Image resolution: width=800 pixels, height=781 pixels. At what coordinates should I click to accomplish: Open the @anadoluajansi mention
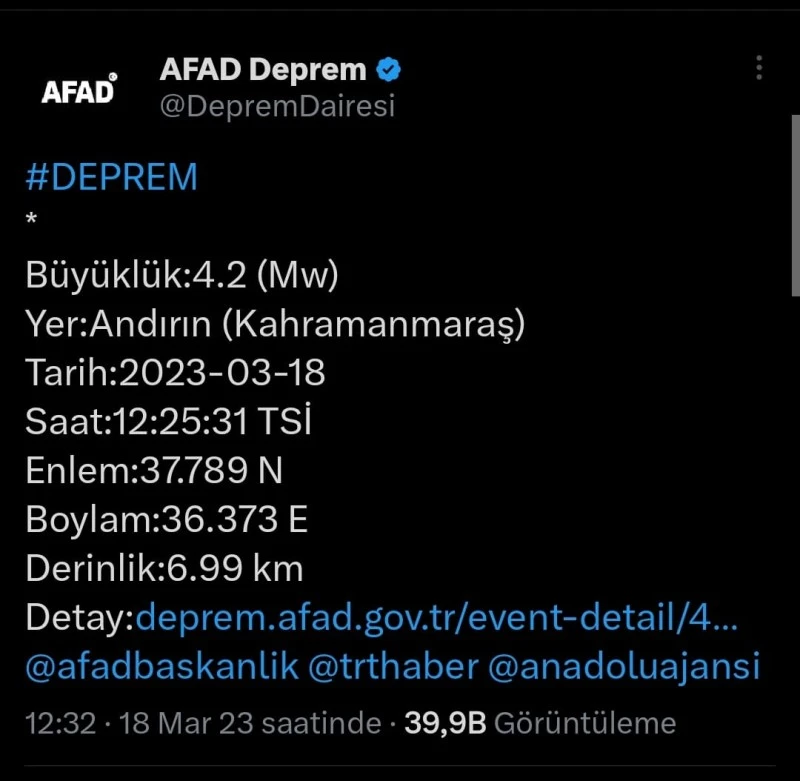tap(624, 666)
